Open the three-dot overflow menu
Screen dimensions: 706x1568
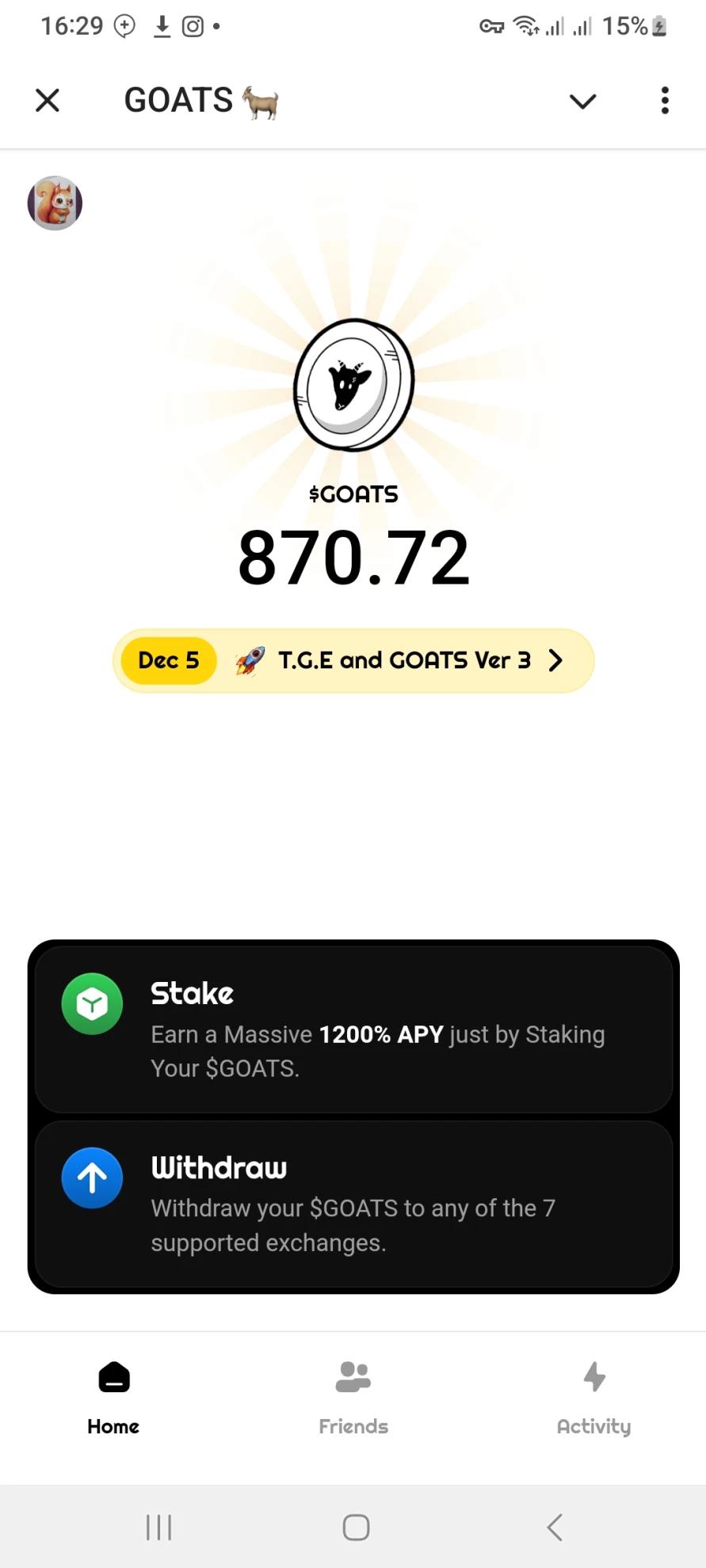[x=665, y=101]
